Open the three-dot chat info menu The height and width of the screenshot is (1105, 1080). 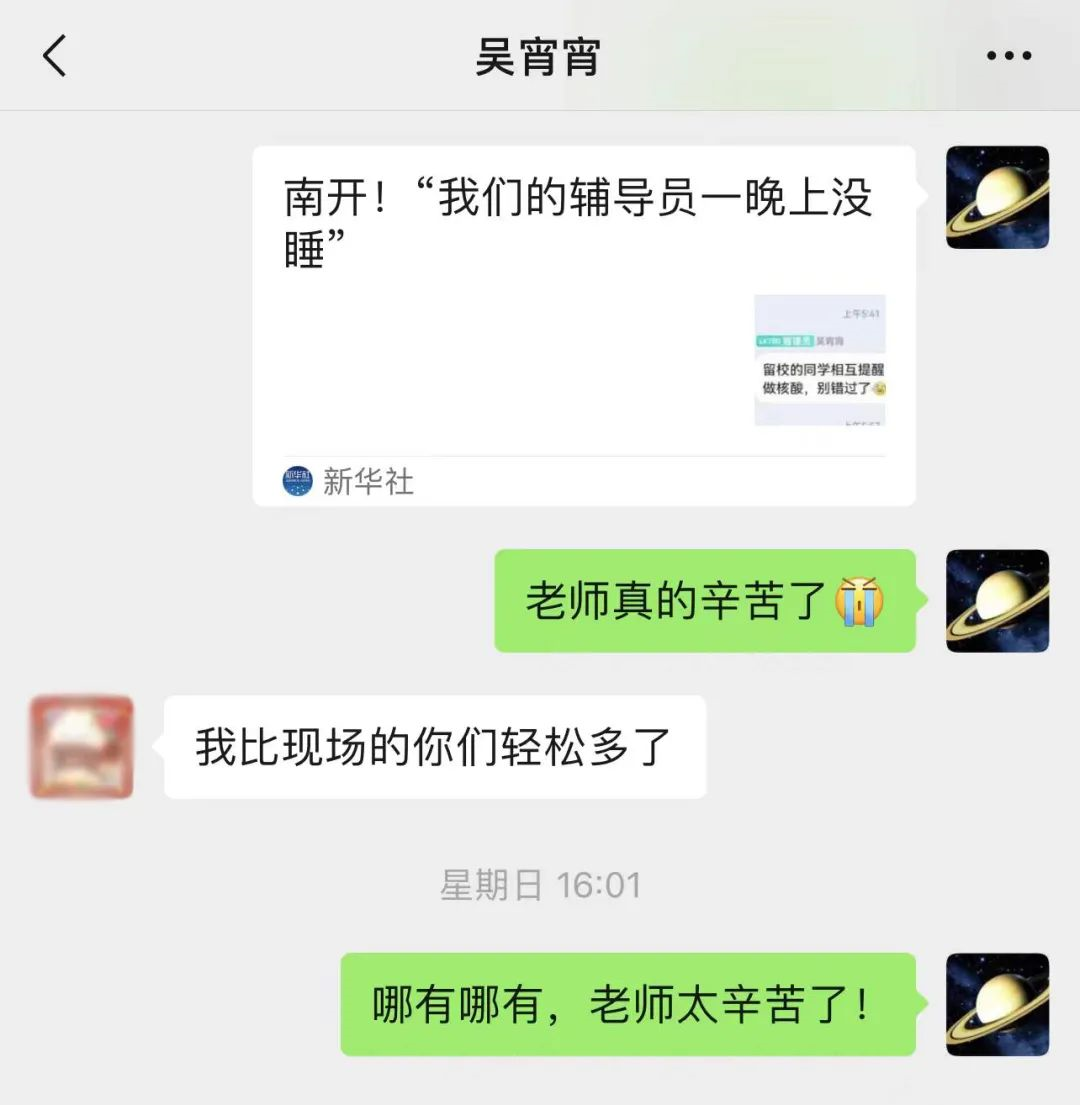tap(1008, 56)
